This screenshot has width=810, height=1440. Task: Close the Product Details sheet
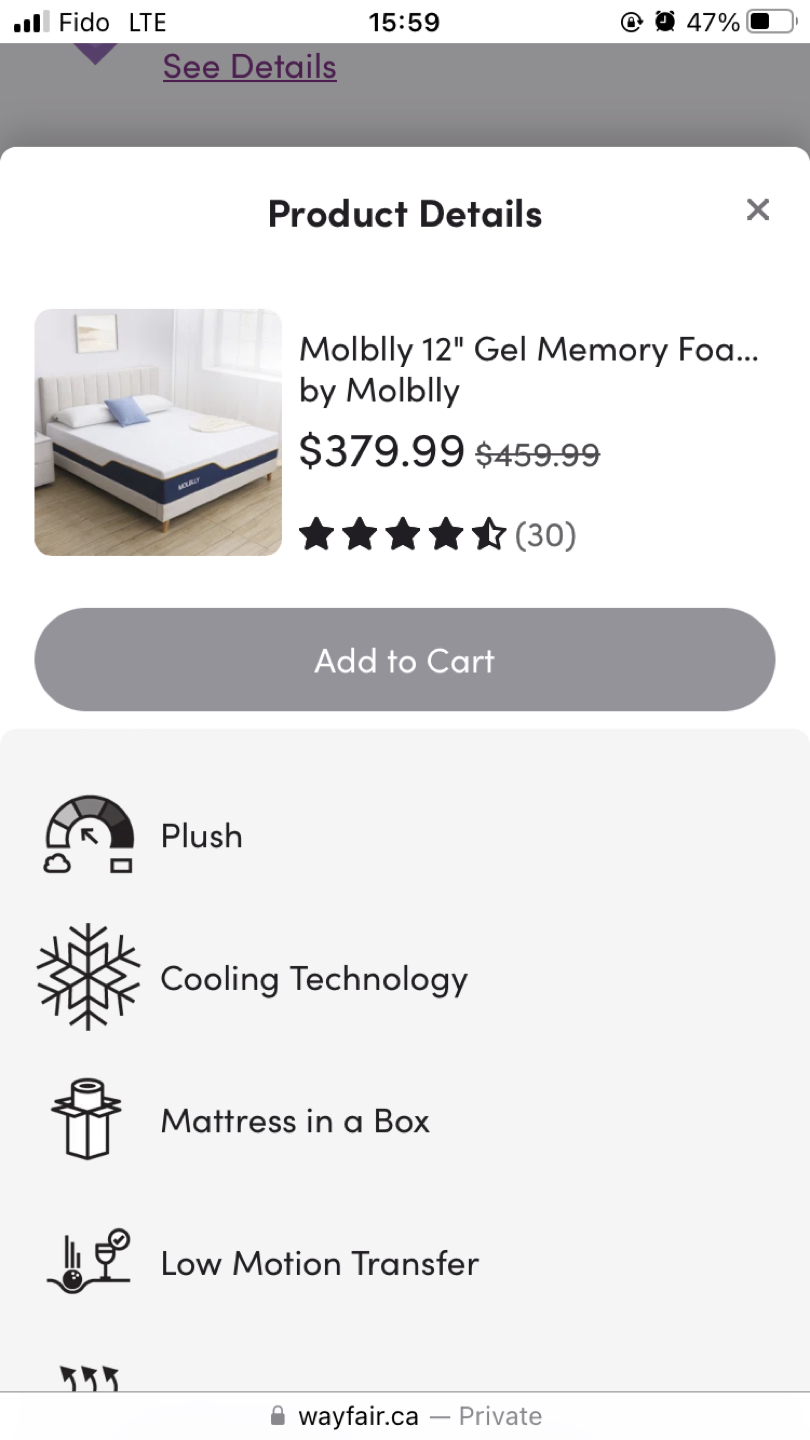coord(757,210)
